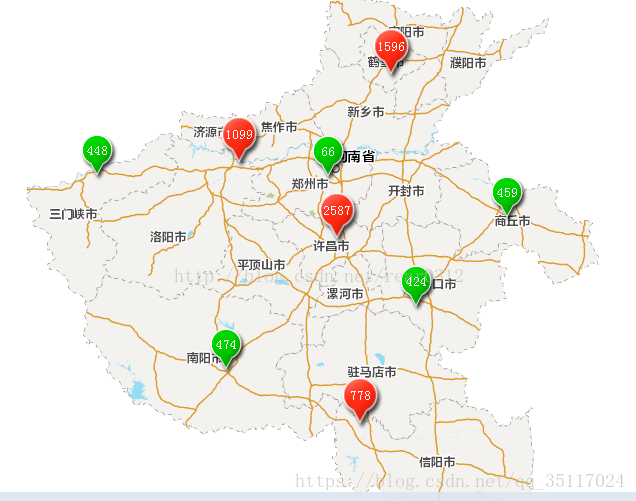Open the green marker labeled 448
This screenshot has height=501, width=636.
[97, 152]
